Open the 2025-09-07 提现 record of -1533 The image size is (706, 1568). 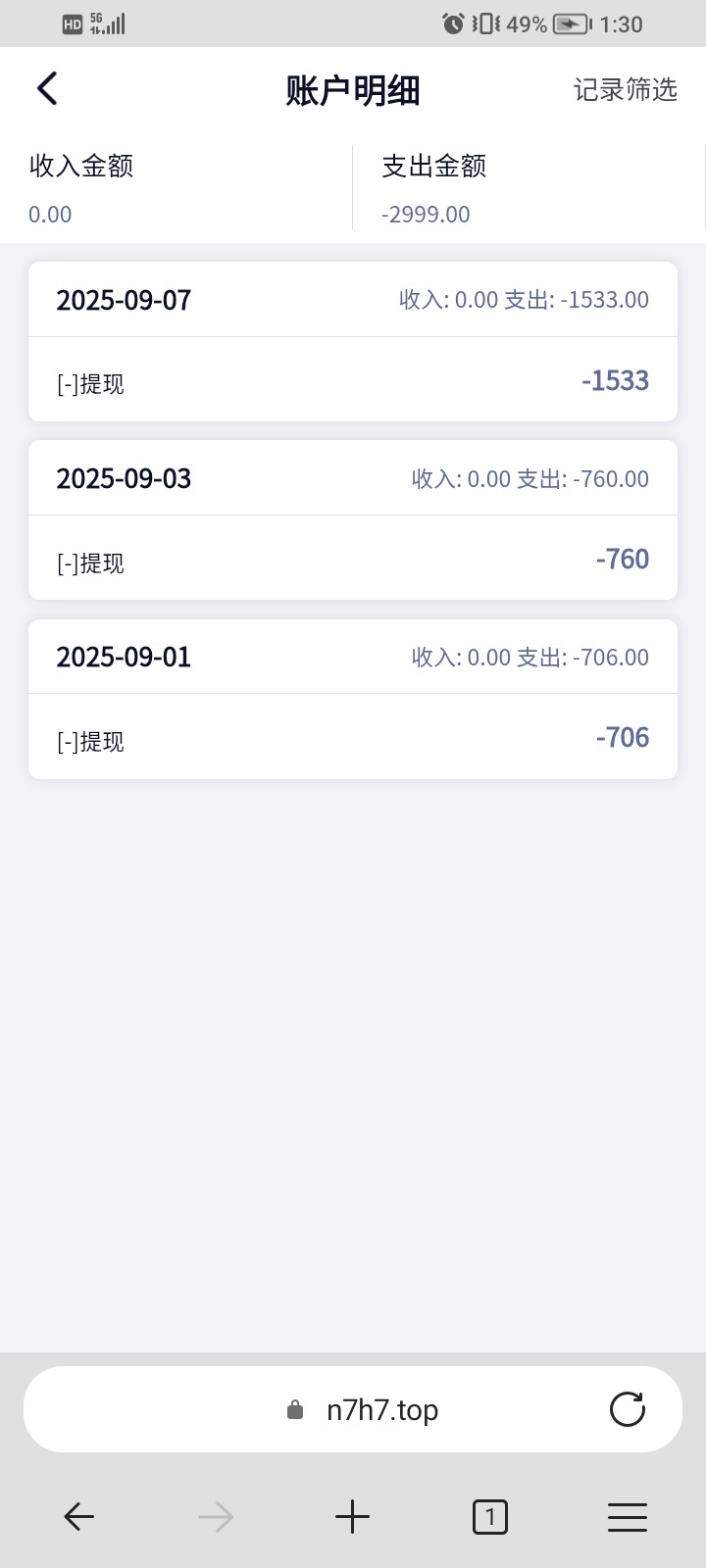(352, 380)
